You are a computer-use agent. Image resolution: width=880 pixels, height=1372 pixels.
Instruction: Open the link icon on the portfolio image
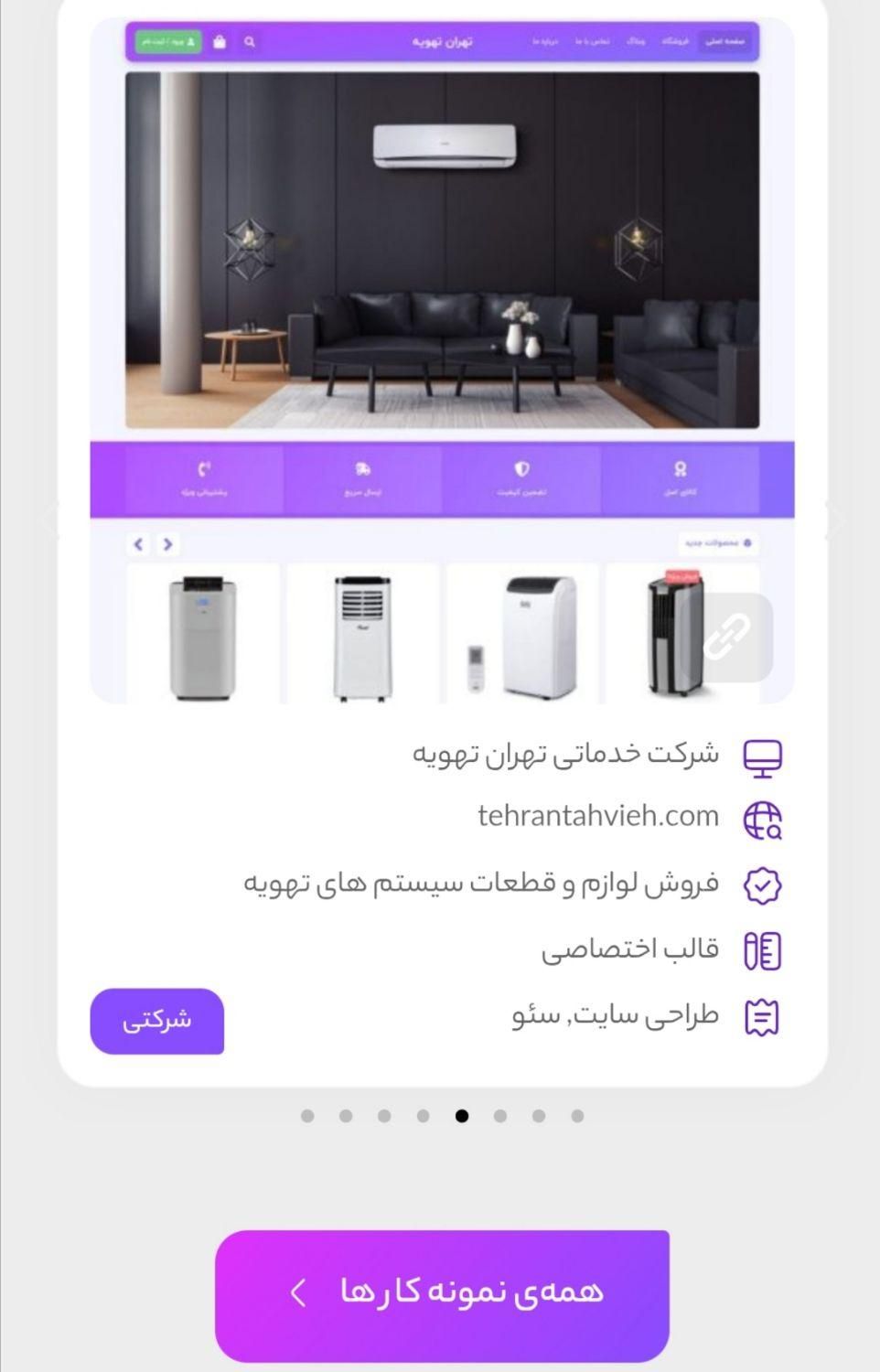(727, 637)
